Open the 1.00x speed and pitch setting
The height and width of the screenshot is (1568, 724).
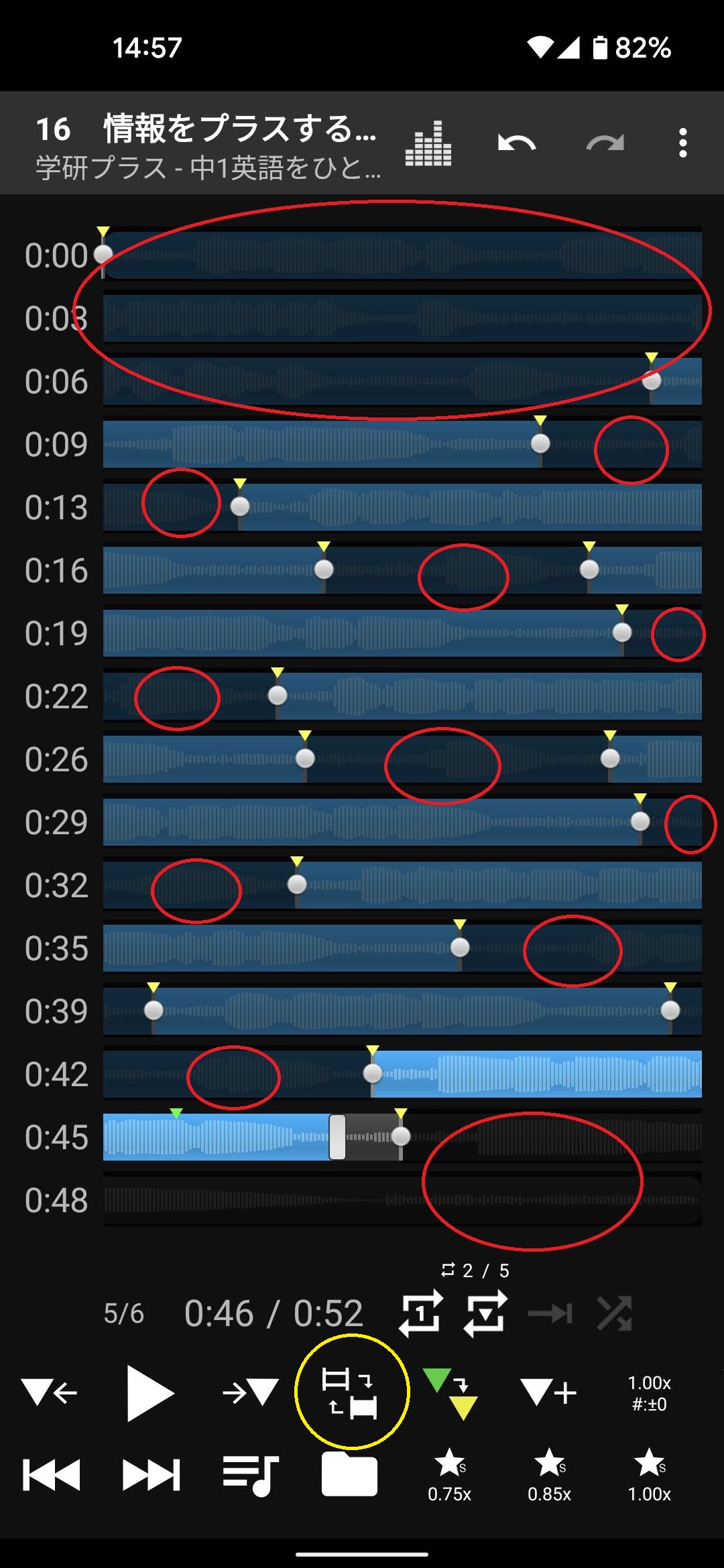(x=649, y=1394)
